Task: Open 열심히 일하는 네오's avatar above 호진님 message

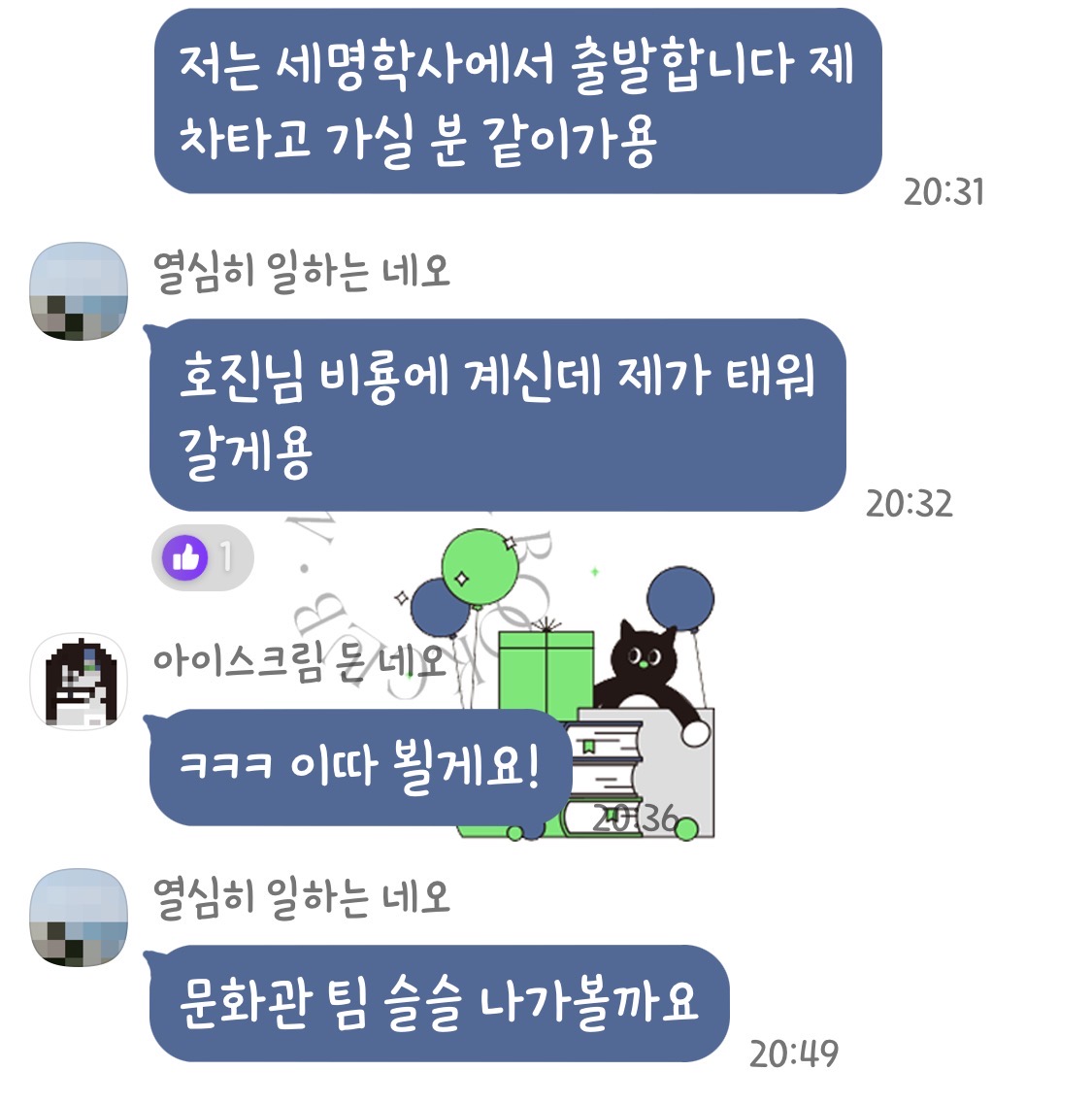Action: (80, 291)
